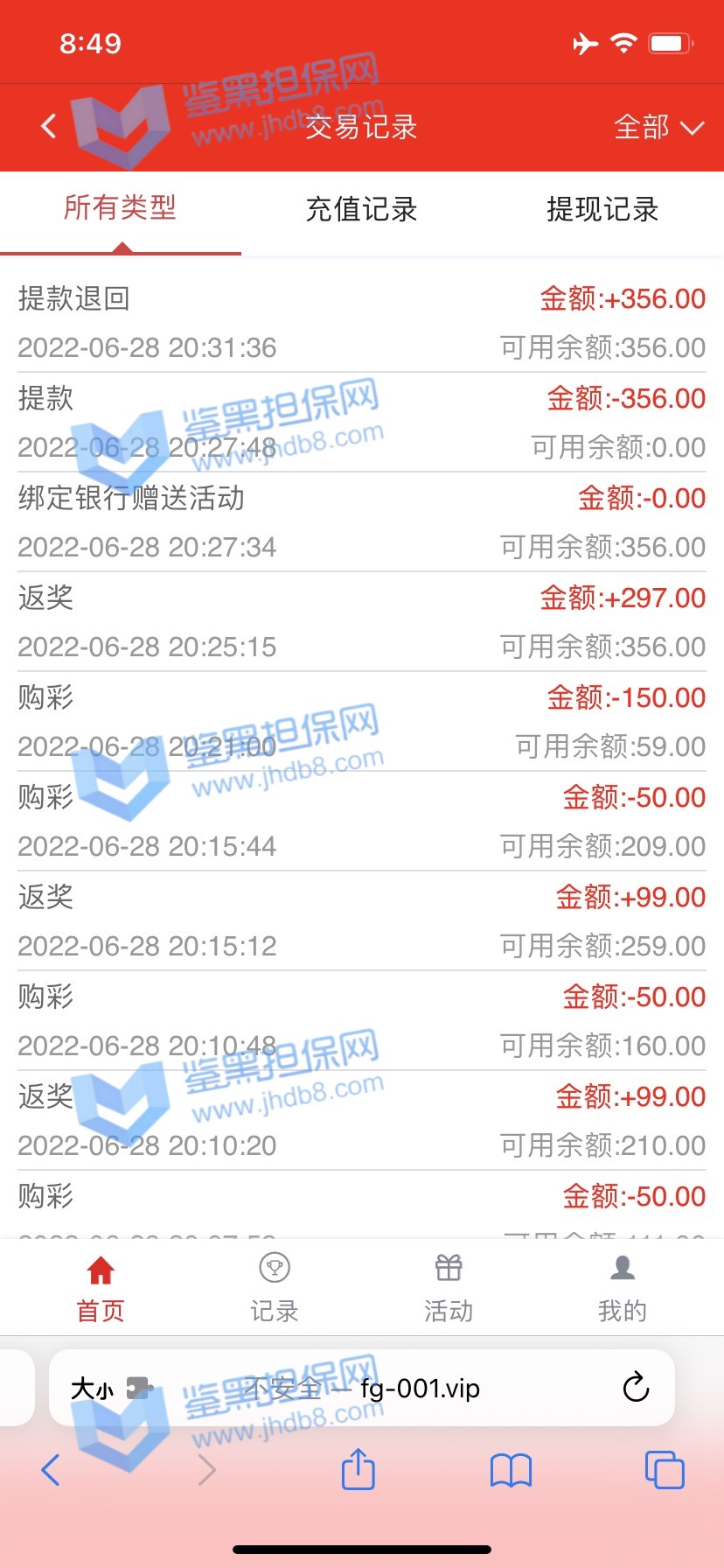Go back from the 交易记录 page
This screenshot has height=1568, width=724.
click(x=49, y=127)
